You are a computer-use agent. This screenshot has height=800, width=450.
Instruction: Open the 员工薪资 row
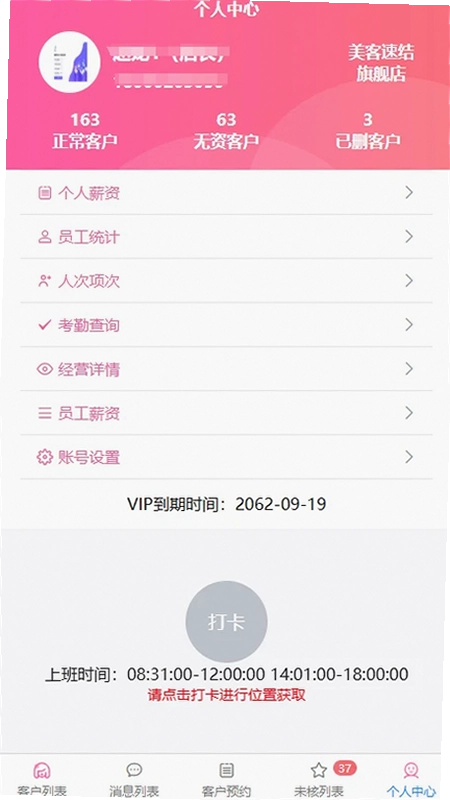click(x=226, y=413)
